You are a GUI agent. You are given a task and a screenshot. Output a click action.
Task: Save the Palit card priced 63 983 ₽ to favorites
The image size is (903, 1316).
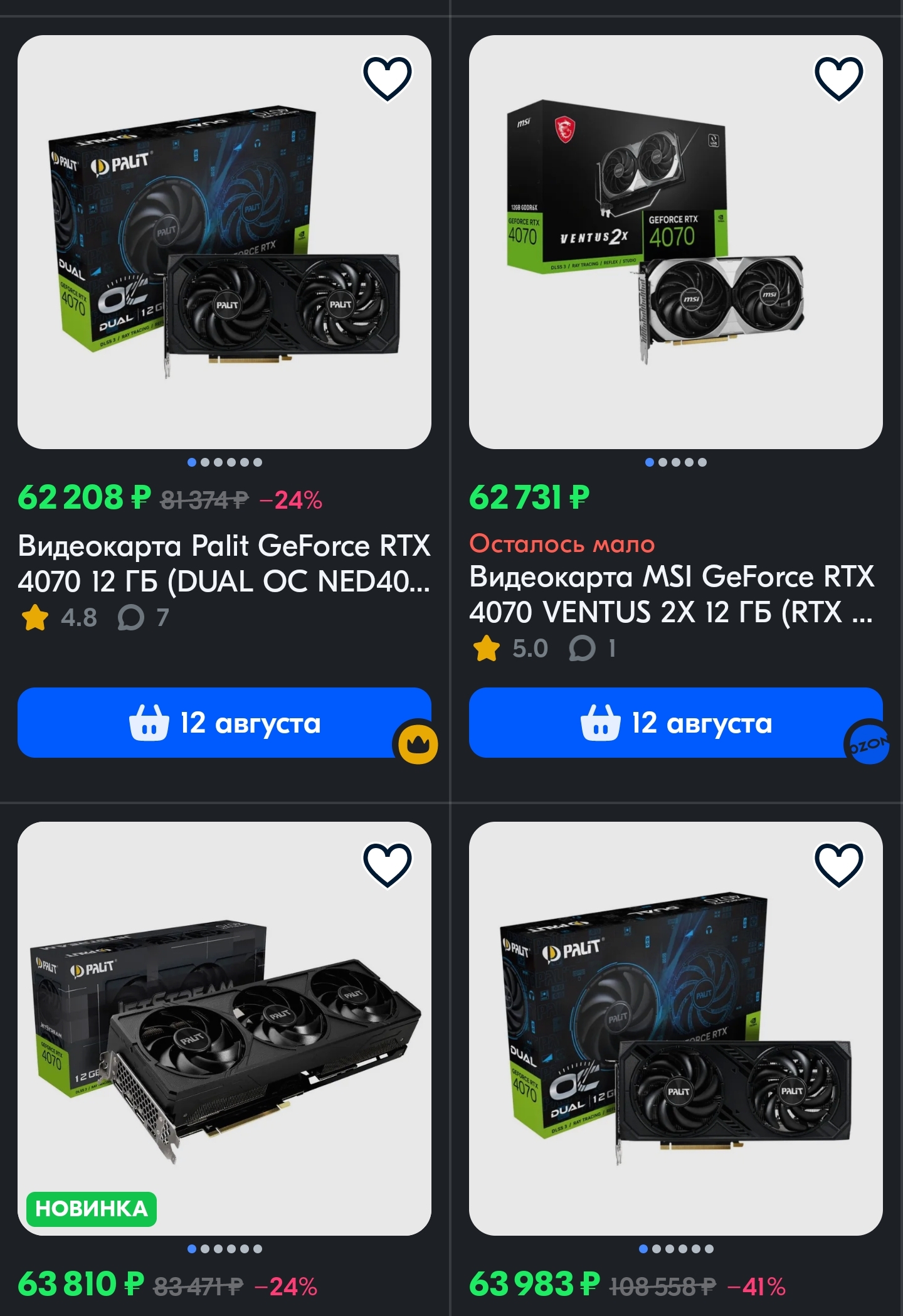[838, 865]
